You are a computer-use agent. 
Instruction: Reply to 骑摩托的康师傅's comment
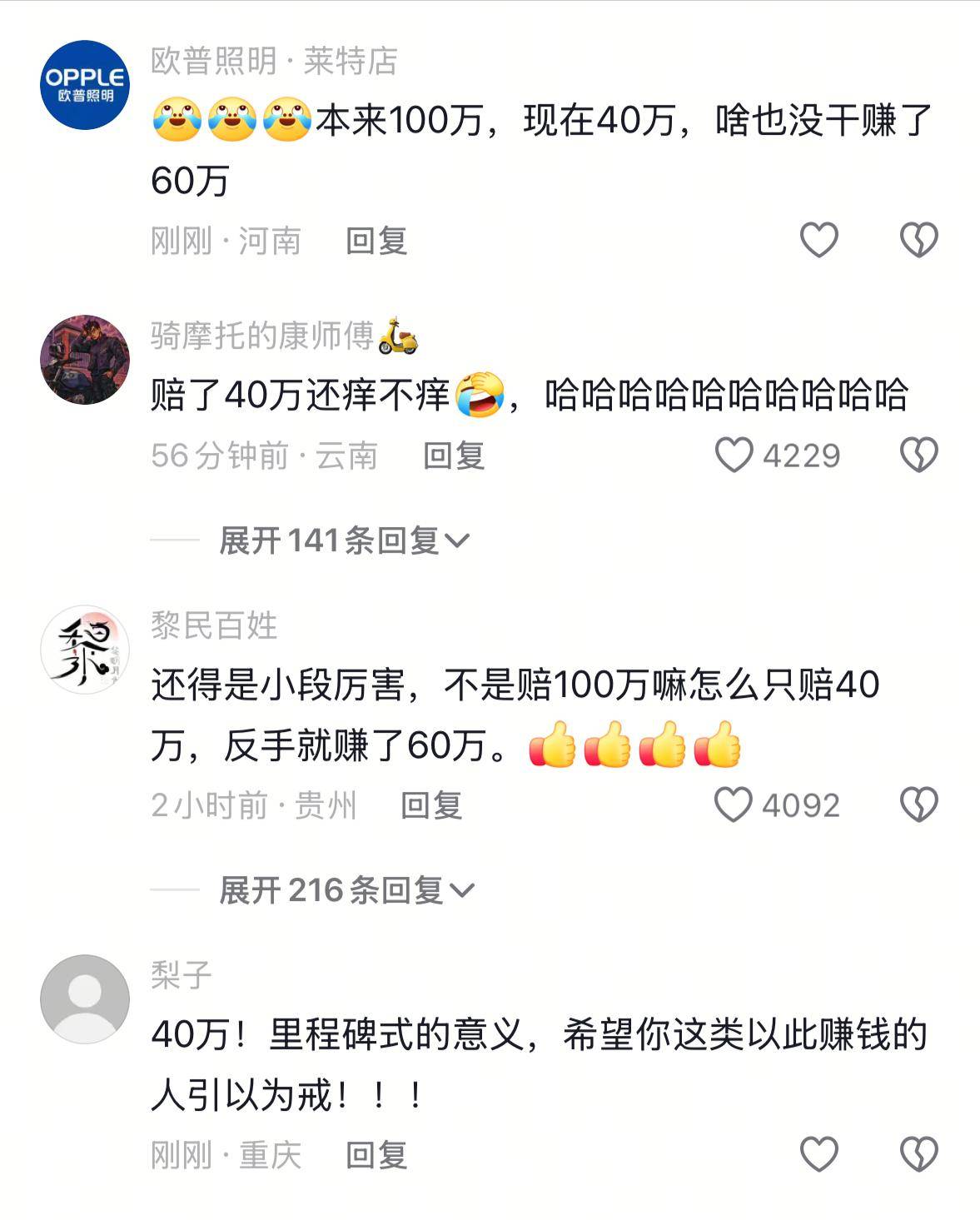tap(454, 456)
